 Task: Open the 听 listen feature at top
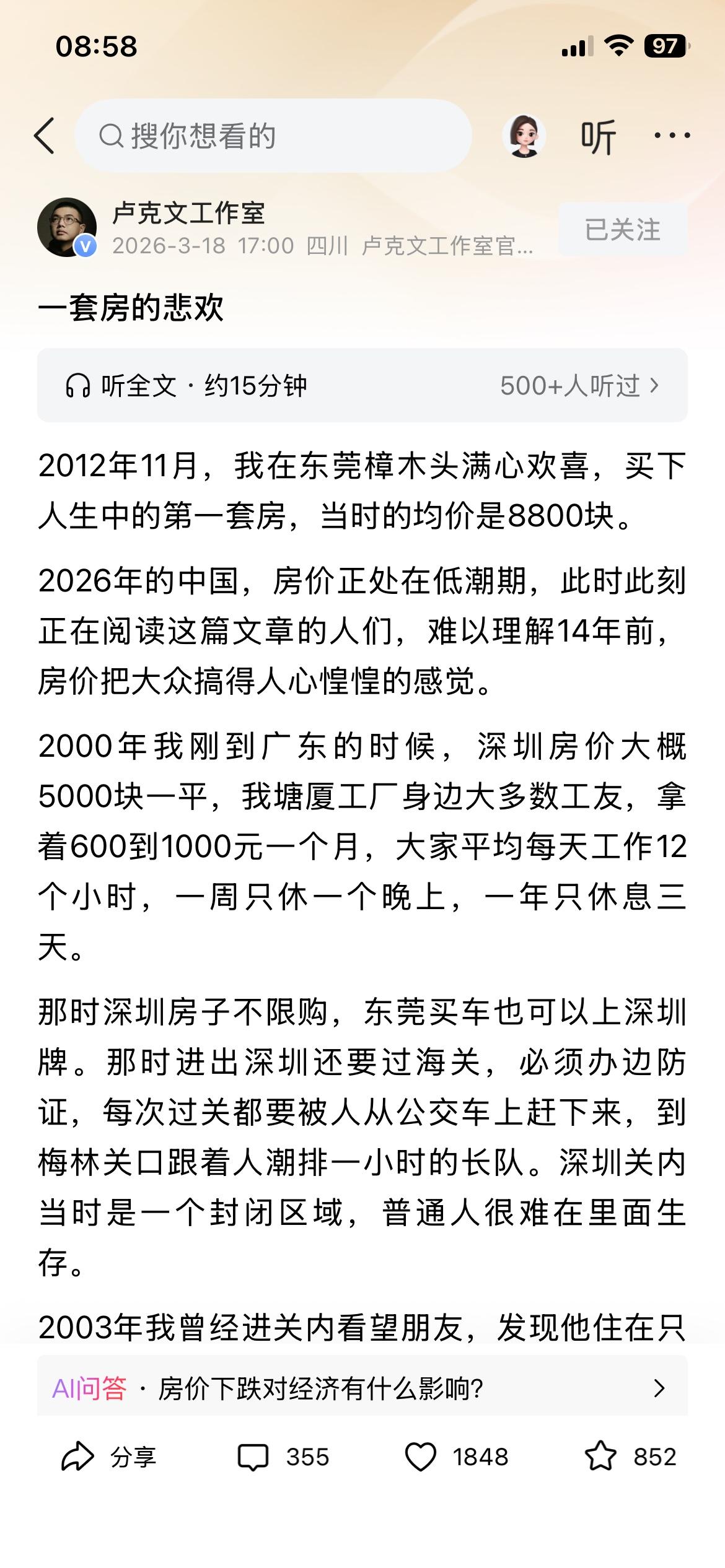[598, 136]
